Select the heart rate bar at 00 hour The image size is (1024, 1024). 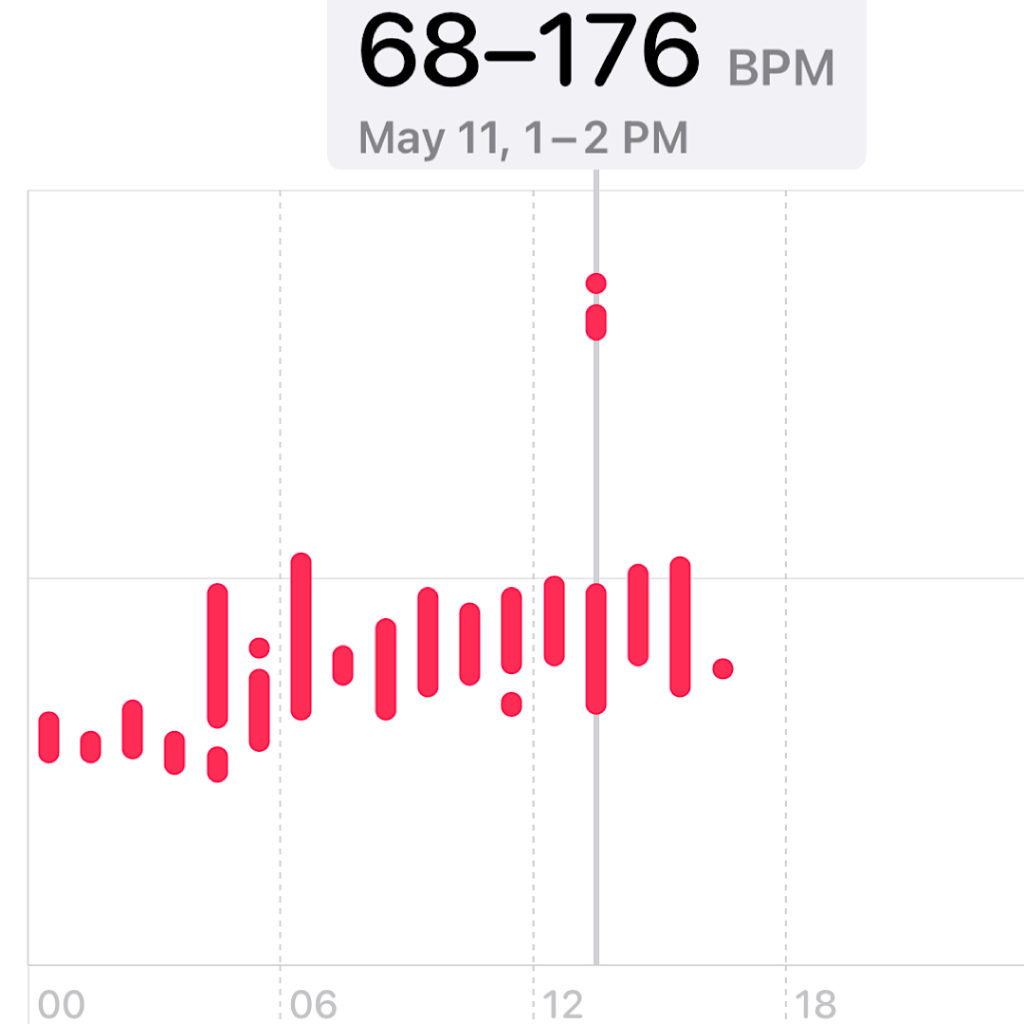[x=49, y=737]
